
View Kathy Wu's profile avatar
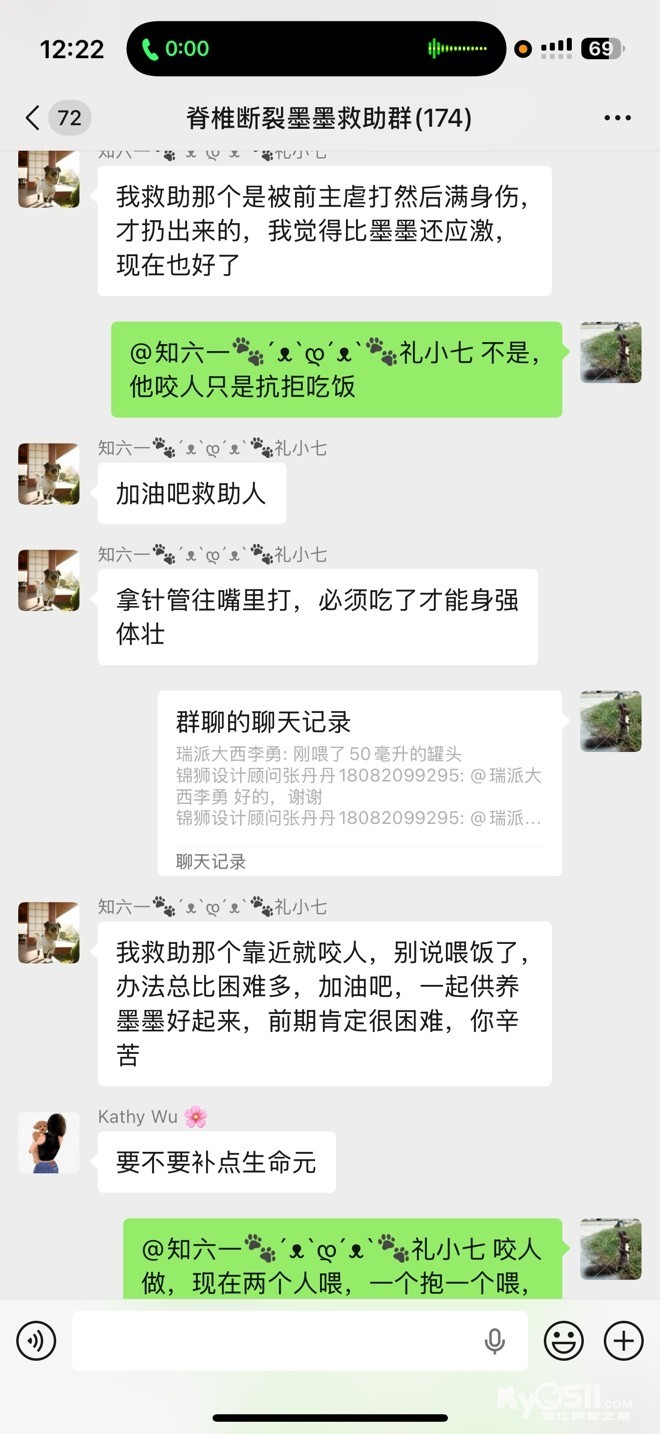pyautogui.click(x=48, y=1142)
